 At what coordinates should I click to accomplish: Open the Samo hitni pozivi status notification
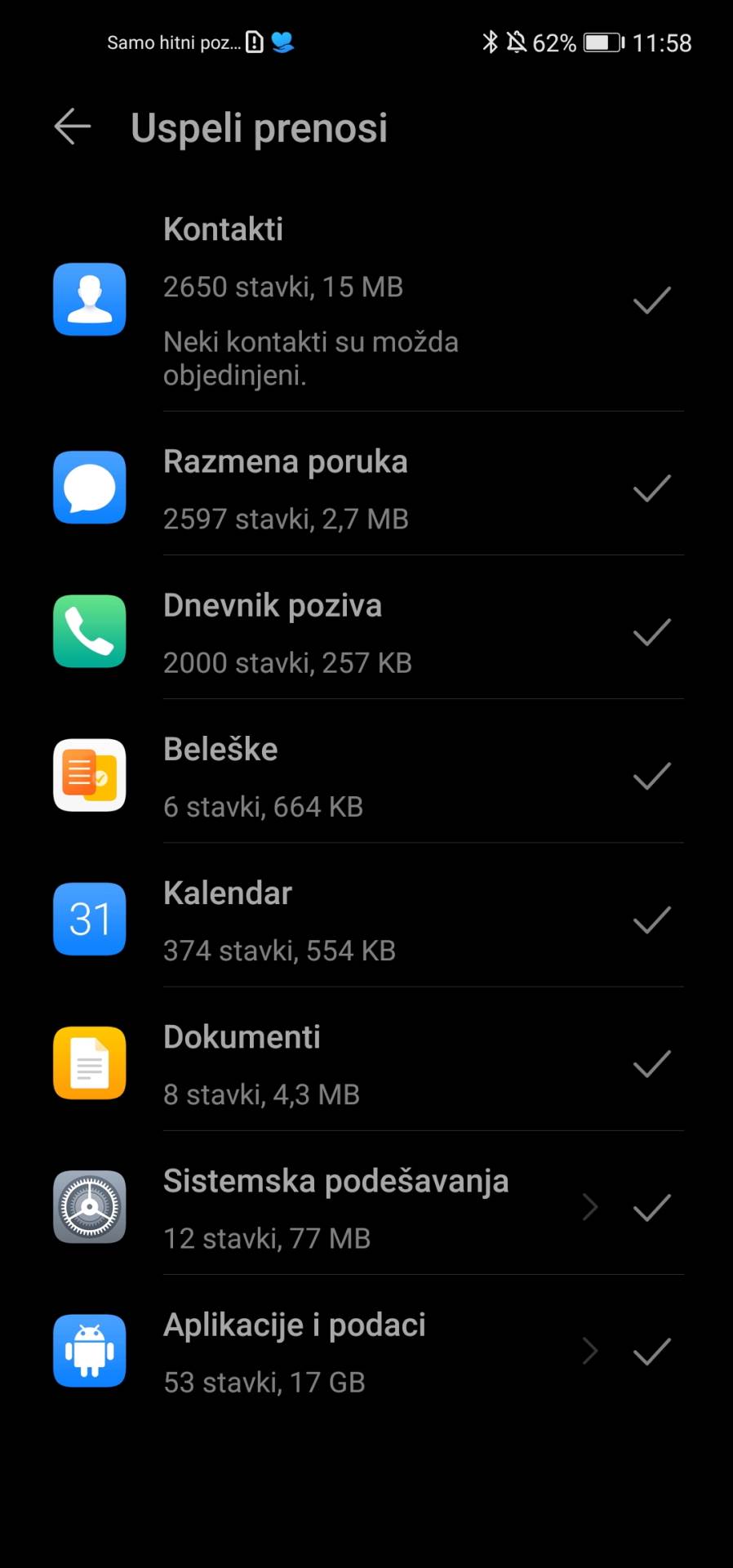174,42
